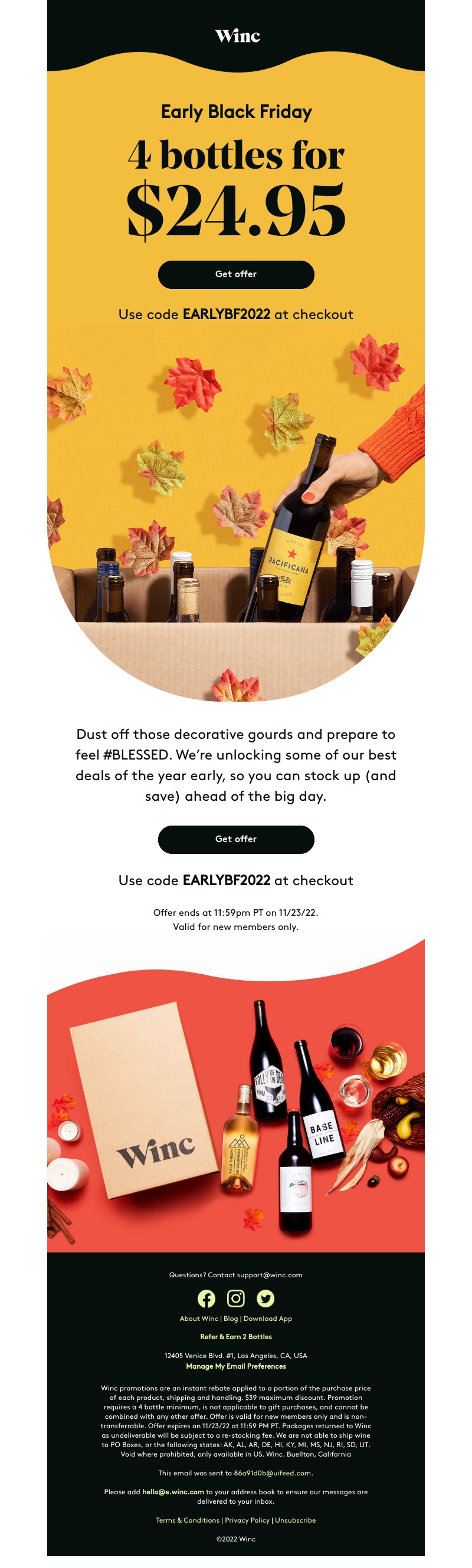Tap the Get offer button under $24.95
472x1568 pixels.
(x=235, y=275)
